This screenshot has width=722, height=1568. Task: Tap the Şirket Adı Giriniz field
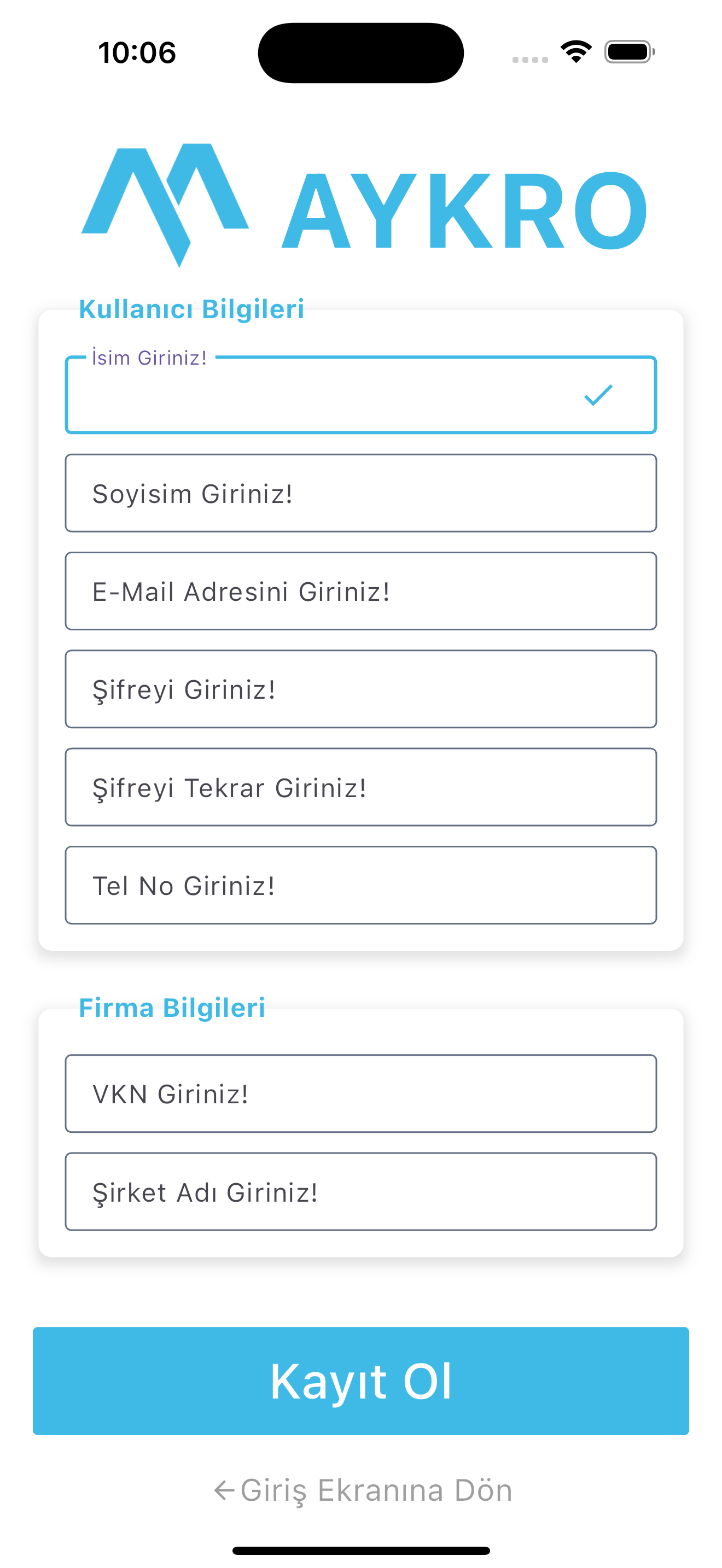tap(360, 1192)
